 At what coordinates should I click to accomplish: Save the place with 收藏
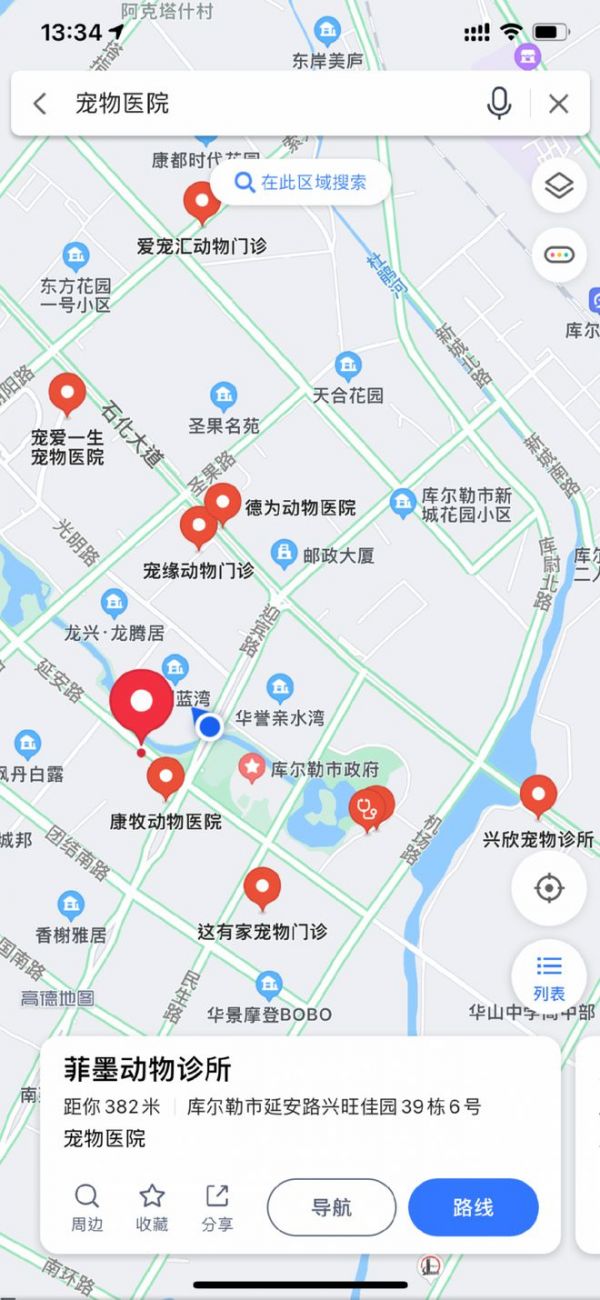(x=152, y=1207)
